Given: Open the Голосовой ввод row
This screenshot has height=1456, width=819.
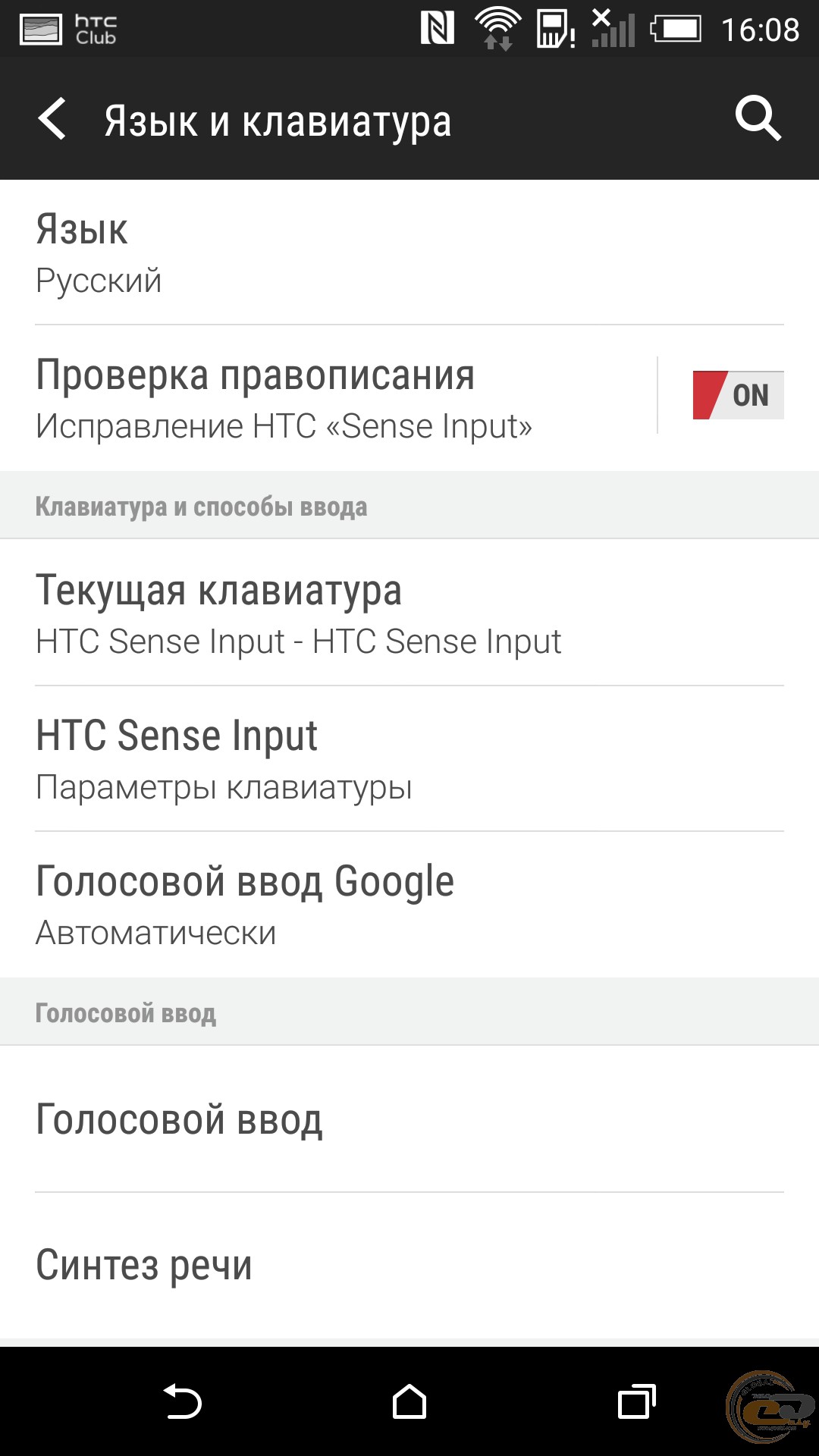Looking at the screenshot, I should pyautogui.click(x=409, y=1119).
